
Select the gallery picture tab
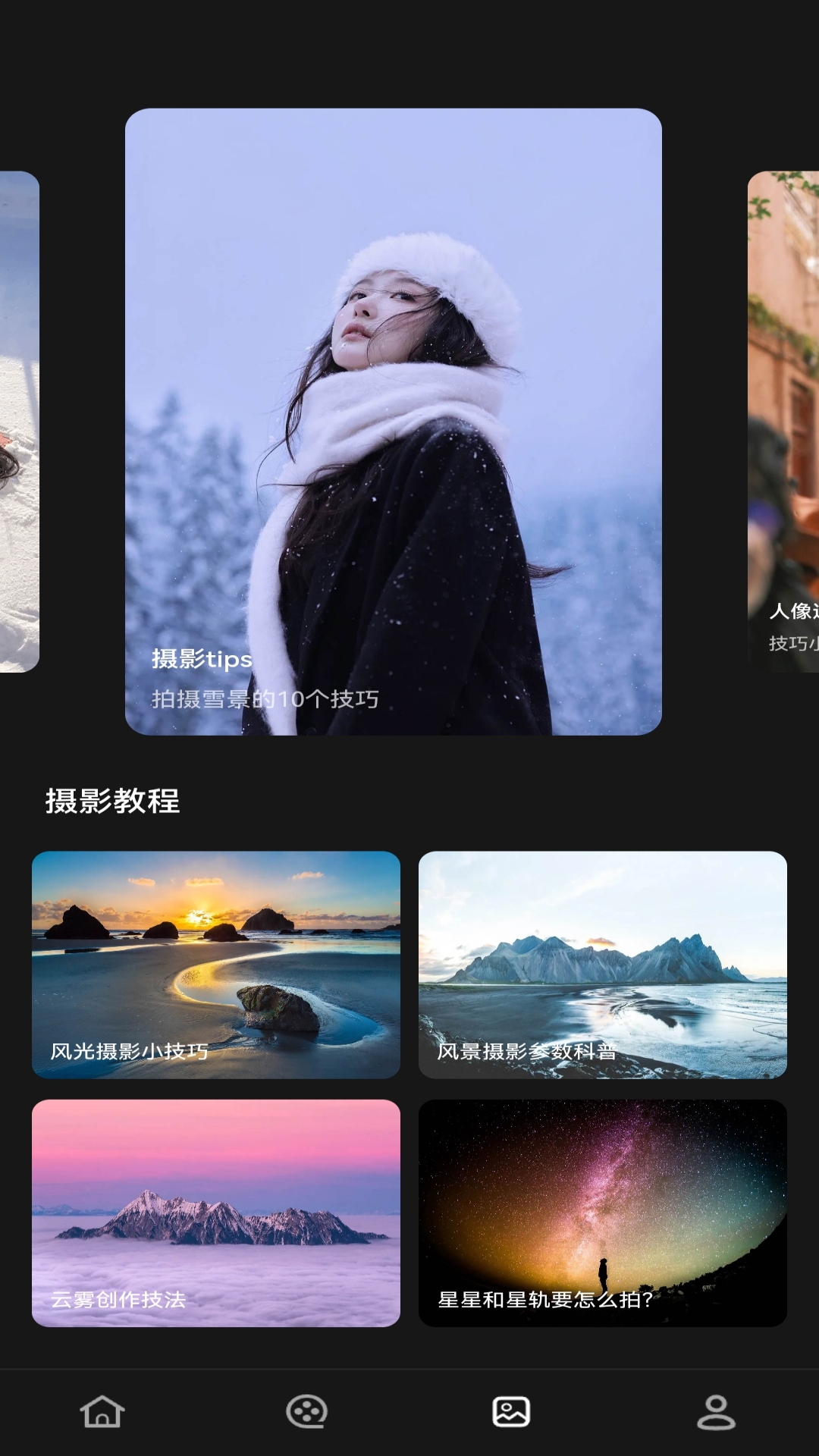click(x=511, y=1412)
